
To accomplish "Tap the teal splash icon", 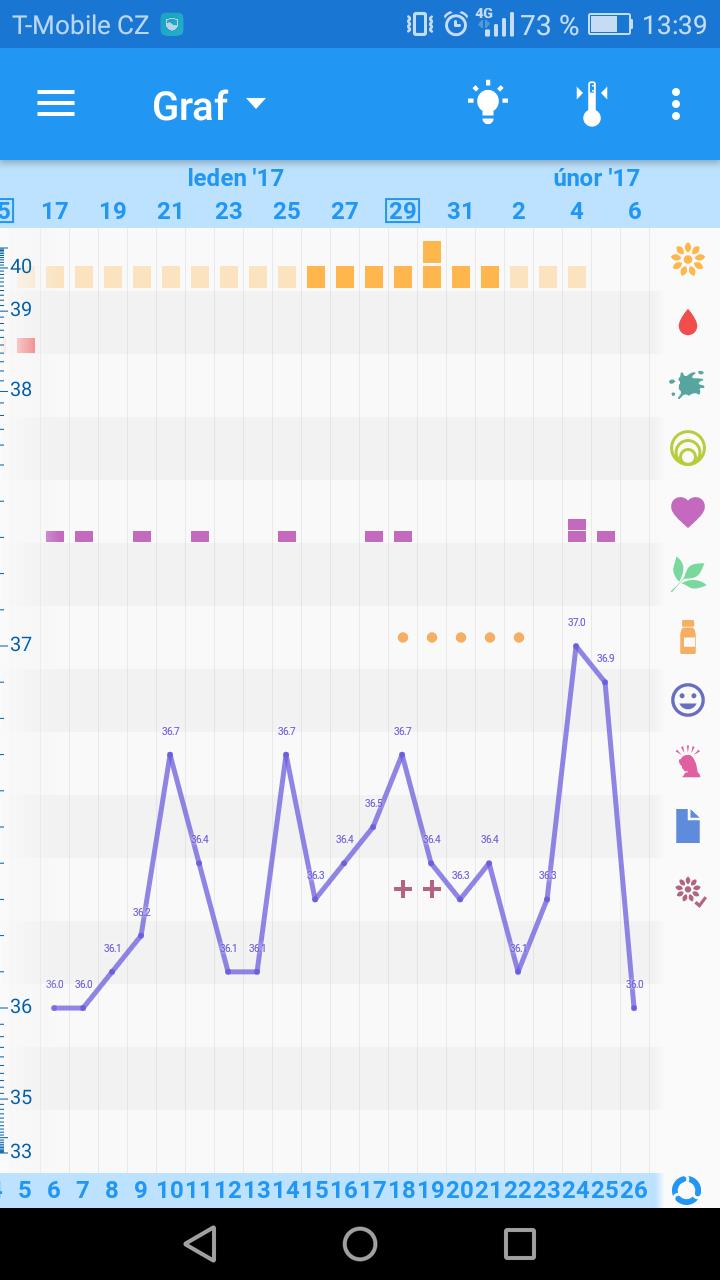I will (688, 385).
